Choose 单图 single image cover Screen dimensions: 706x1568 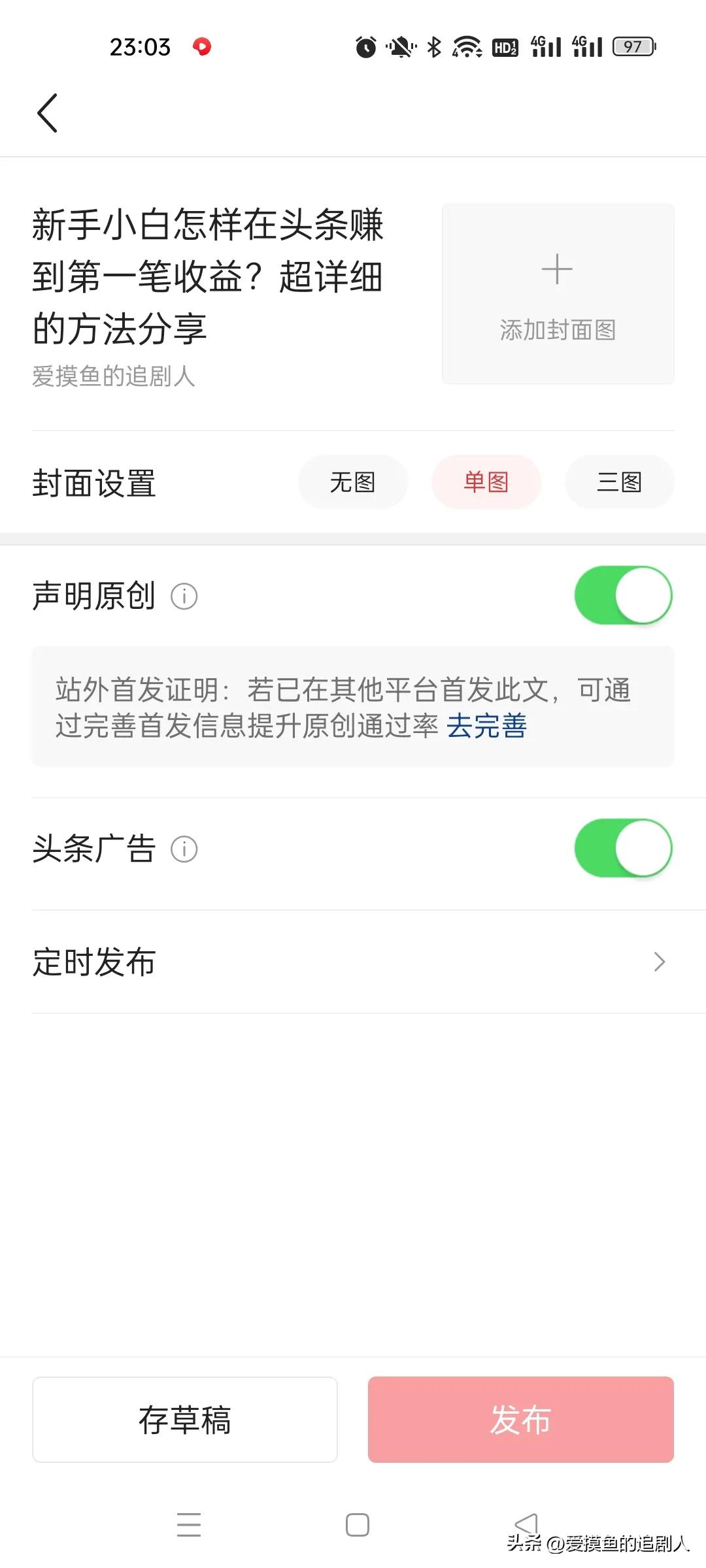click(x=486, y=482)
